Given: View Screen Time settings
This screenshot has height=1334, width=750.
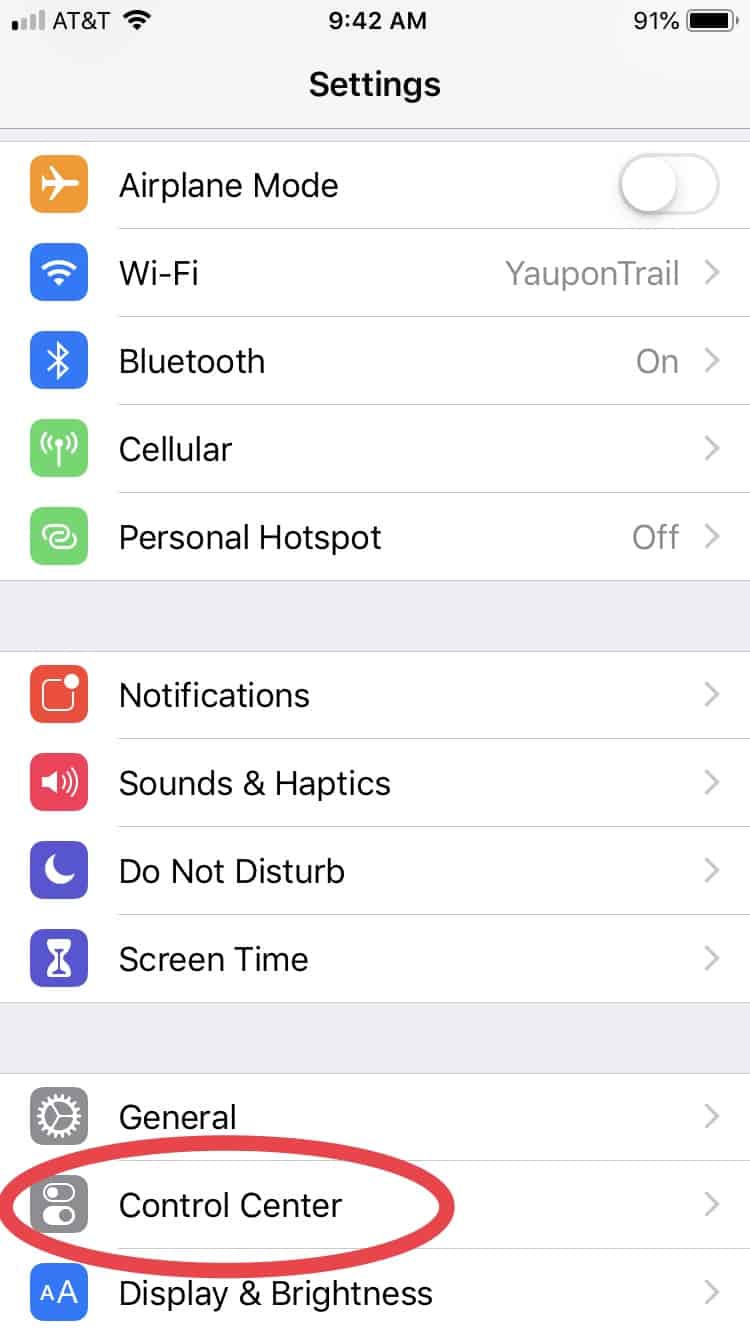Looking at the screenshot, I should pyautogui.click(x=375, y=959).
